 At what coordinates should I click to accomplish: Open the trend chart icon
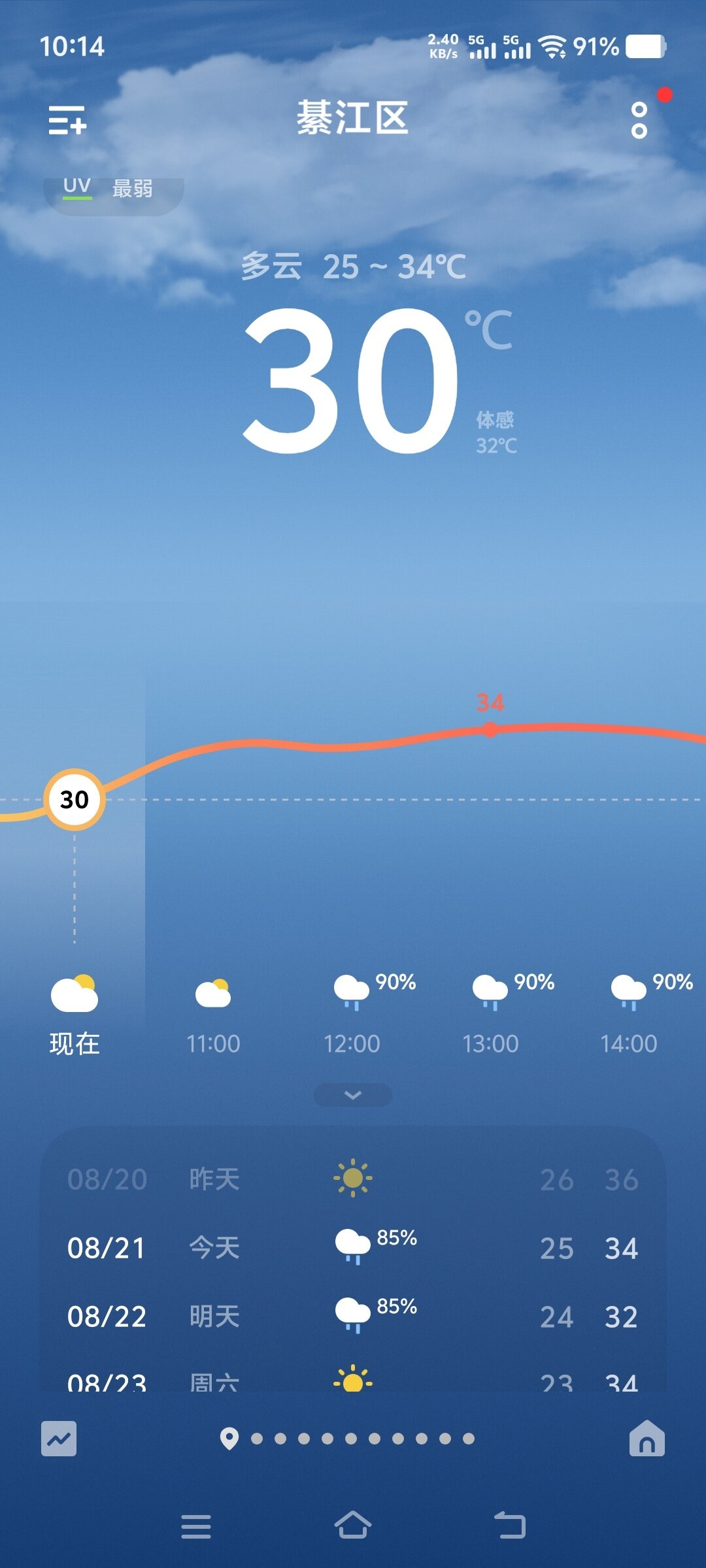click(59, 1439)
